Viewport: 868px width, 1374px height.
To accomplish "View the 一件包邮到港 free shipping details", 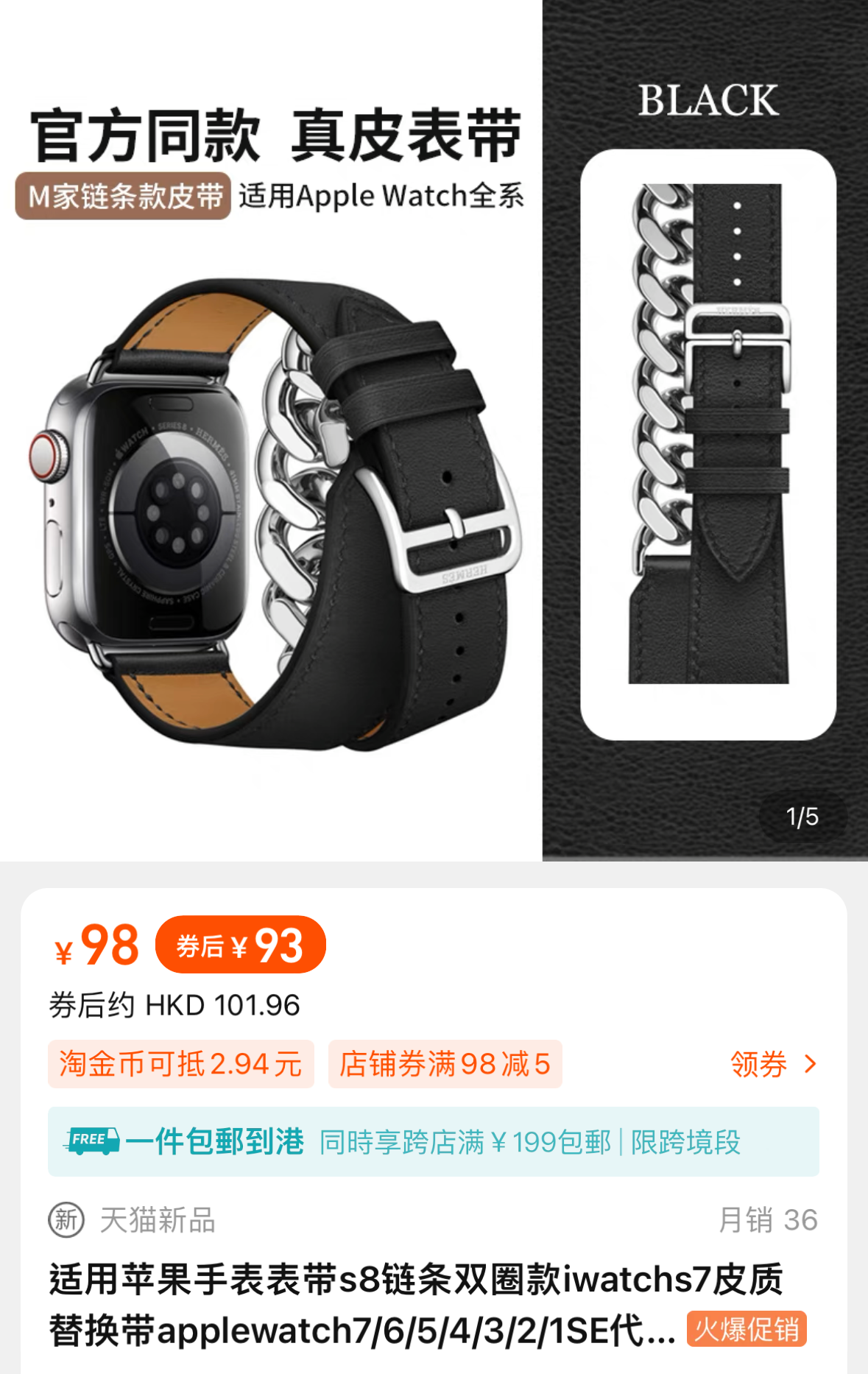I will click(x=433, y=1142).
